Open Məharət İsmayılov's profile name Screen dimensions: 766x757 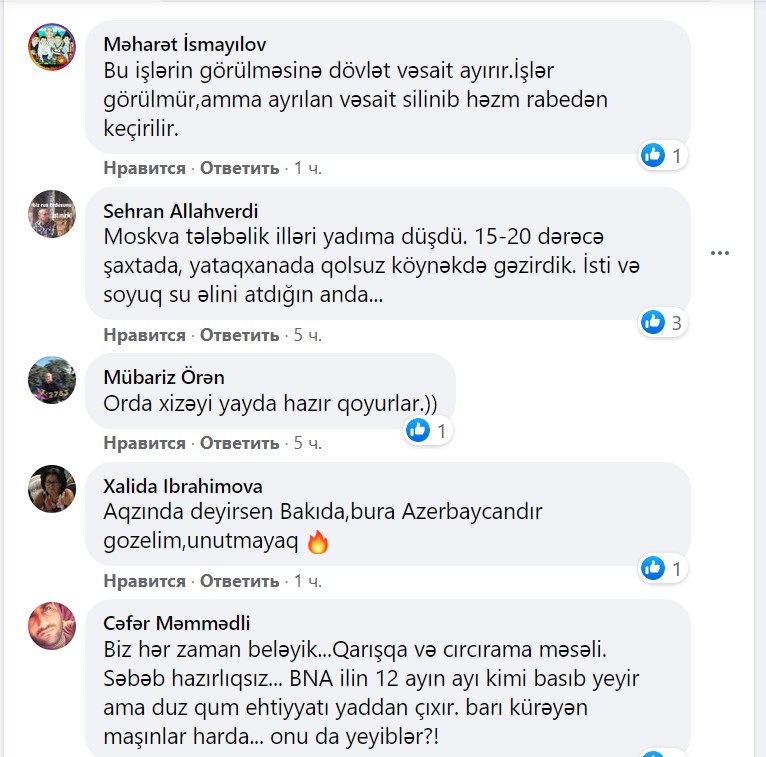(185, 44)
